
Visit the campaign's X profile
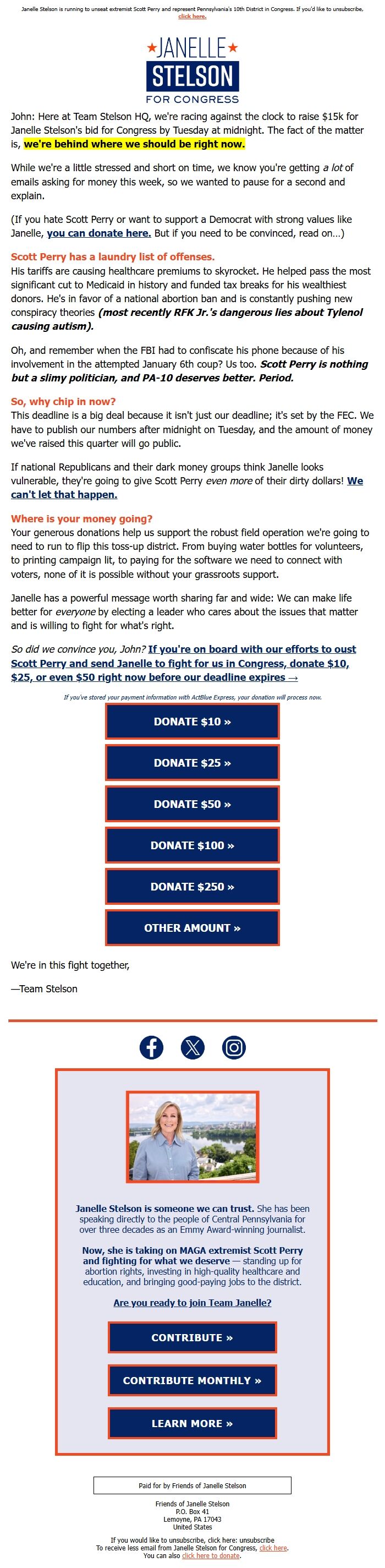click(193, 1047)
